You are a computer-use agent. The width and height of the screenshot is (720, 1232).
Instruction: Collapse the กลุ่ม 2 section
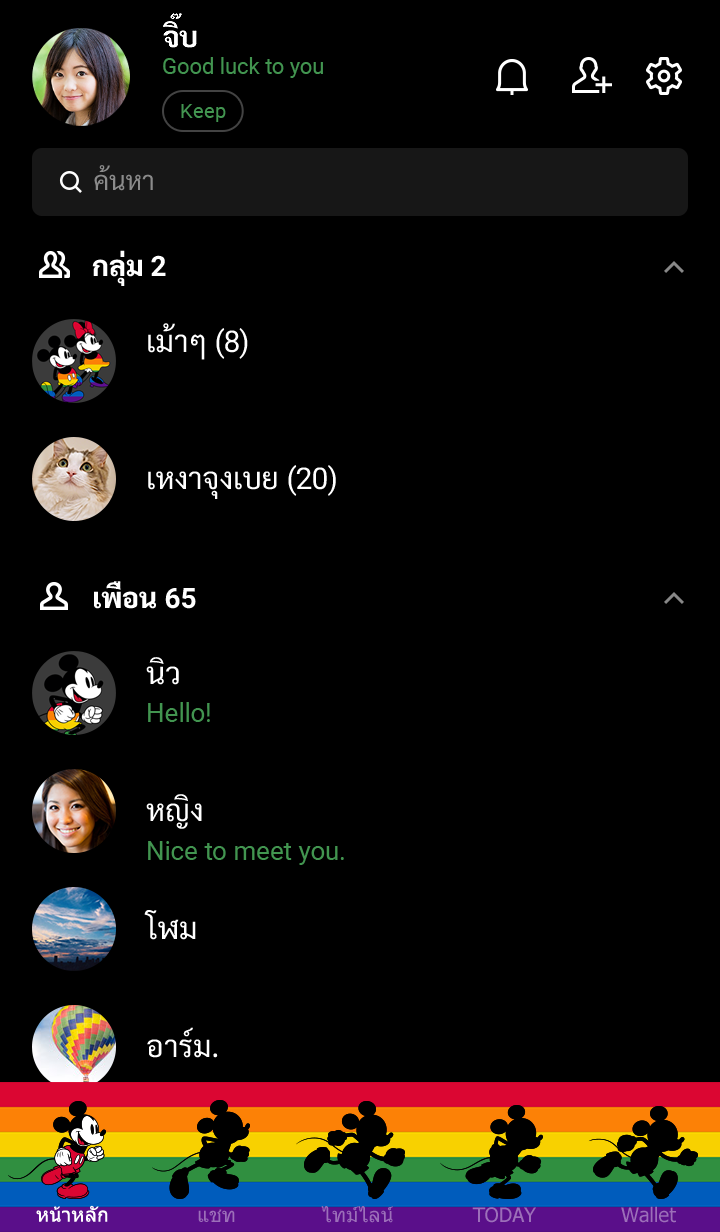[674, 267]
